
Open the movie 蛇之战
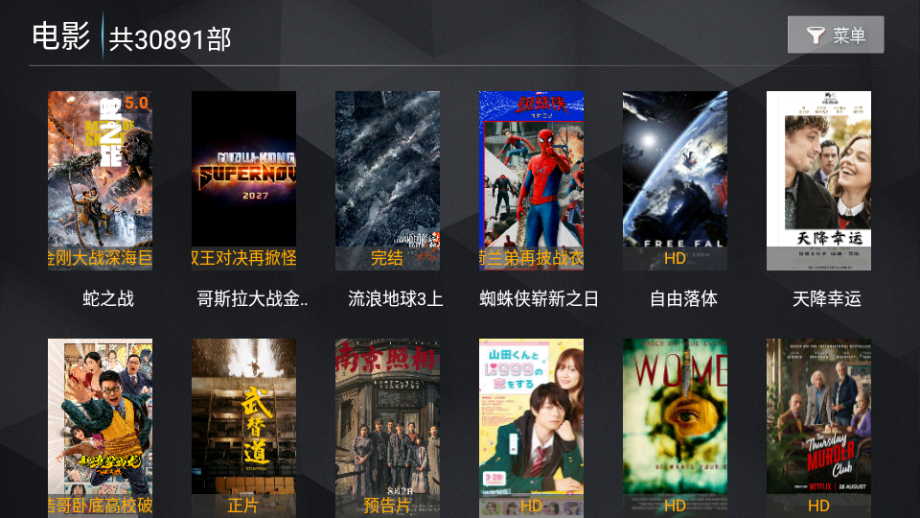point(100,181)
